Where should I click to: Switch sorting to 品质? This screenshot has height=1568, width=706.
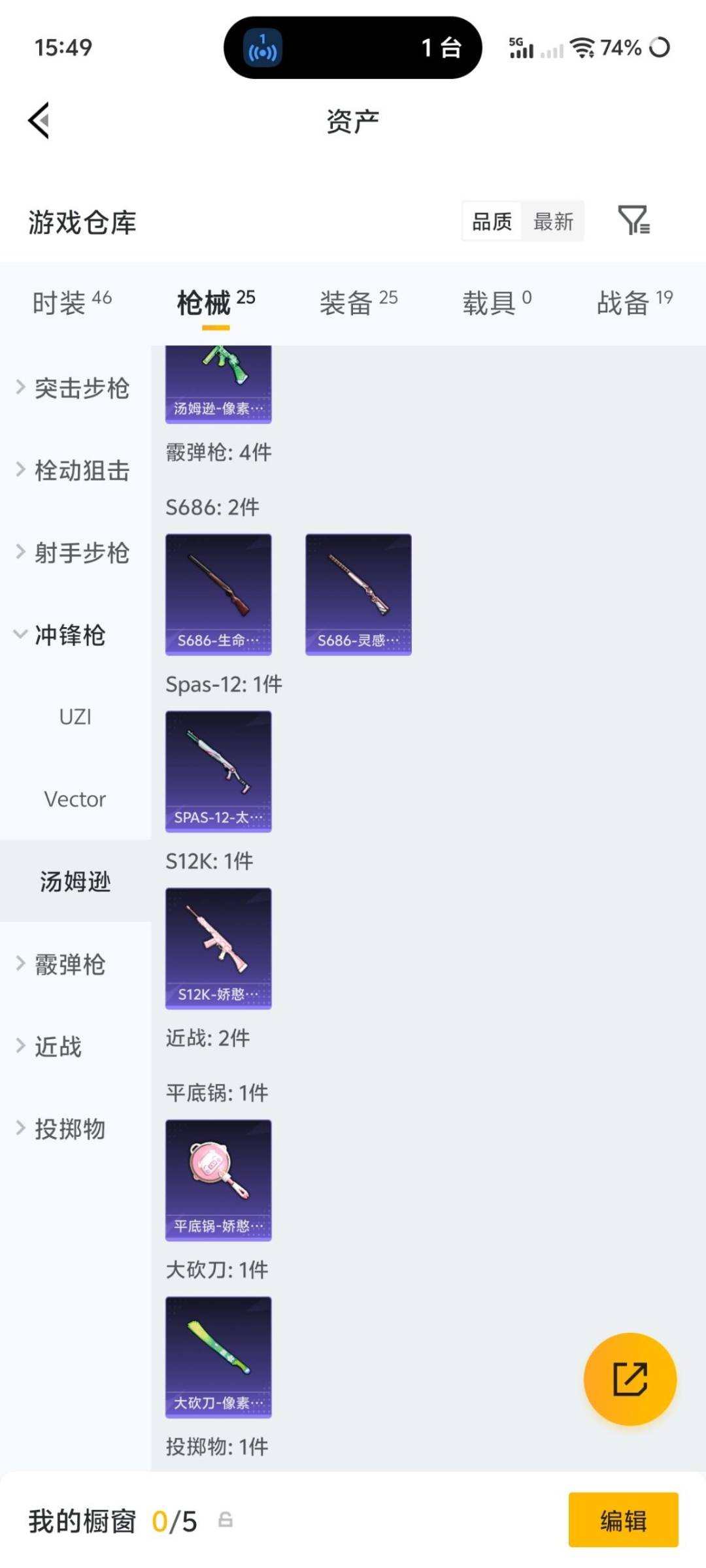coord(492,221)
